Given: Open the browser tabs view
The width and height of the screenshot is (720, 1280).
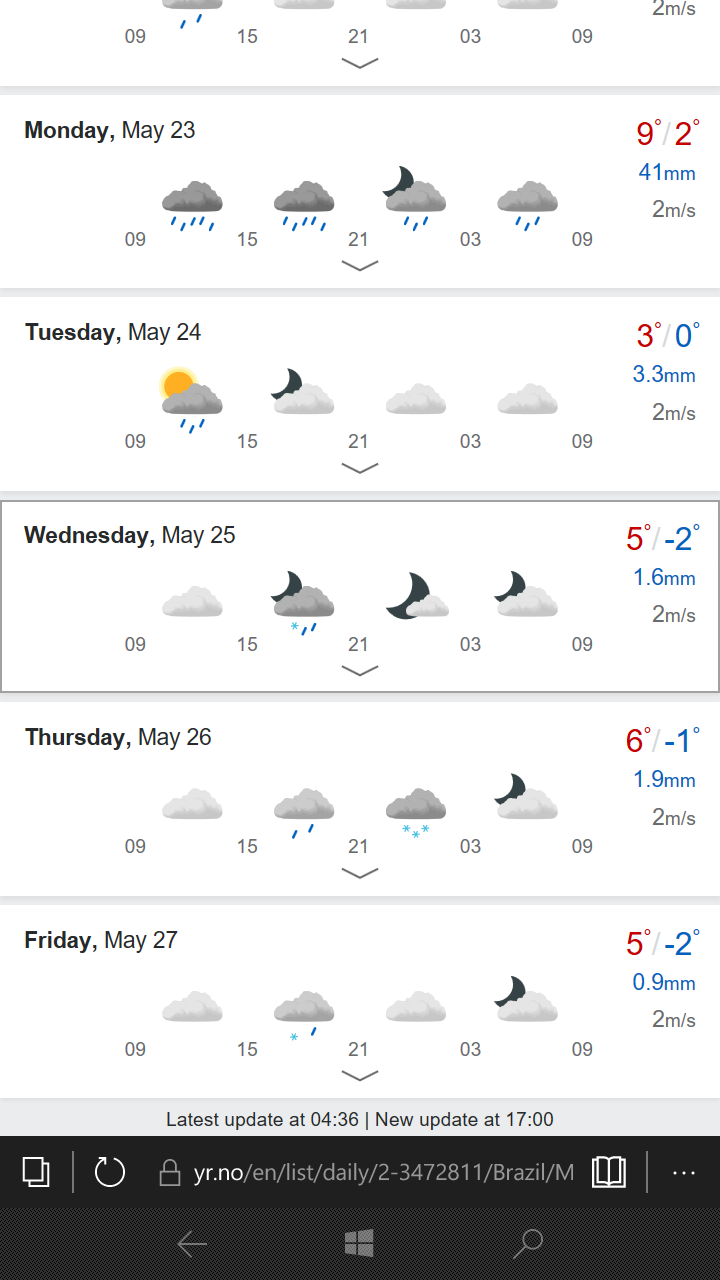Looking at the screenshot, I should 36,1172.
